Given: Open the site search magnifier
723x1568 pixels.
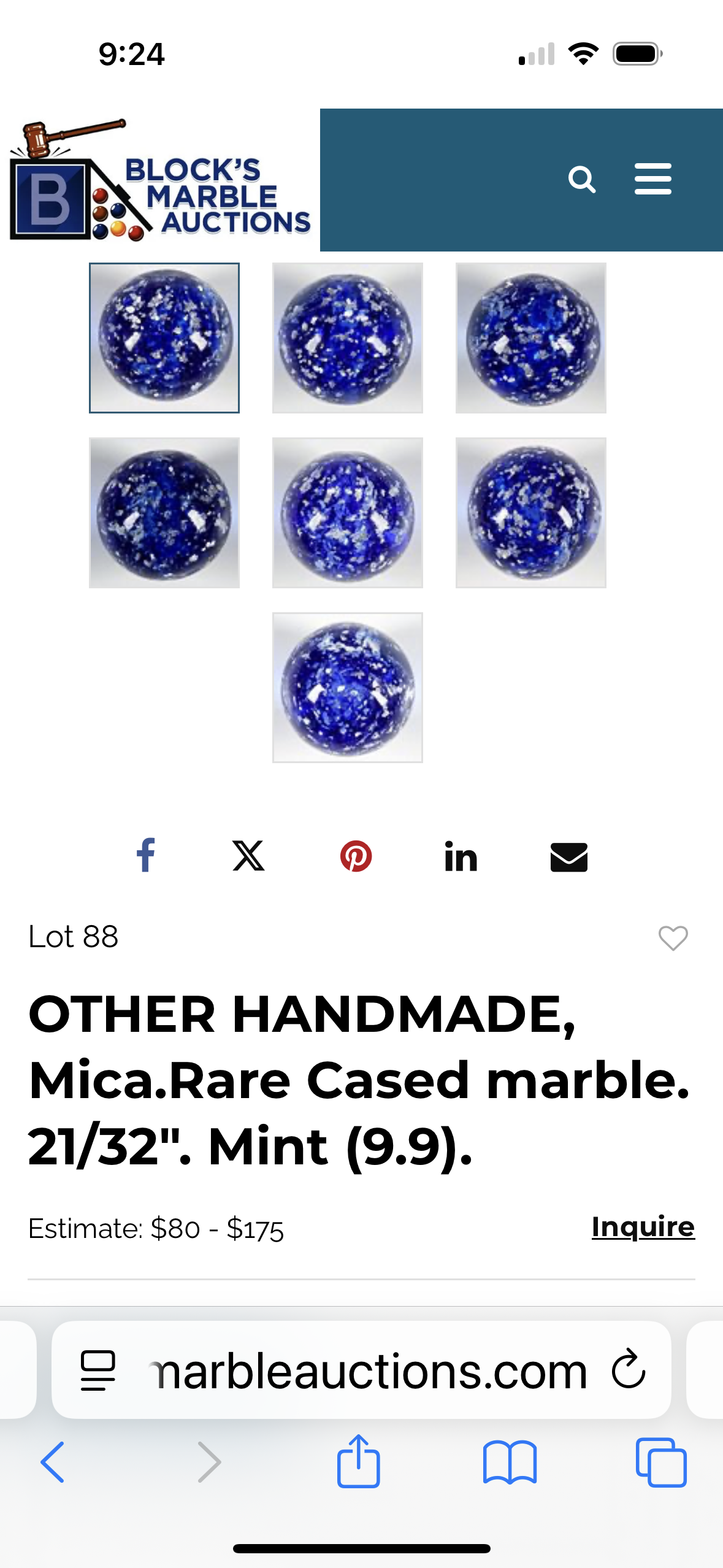Looking at the screenshot, I should point(581,180).
